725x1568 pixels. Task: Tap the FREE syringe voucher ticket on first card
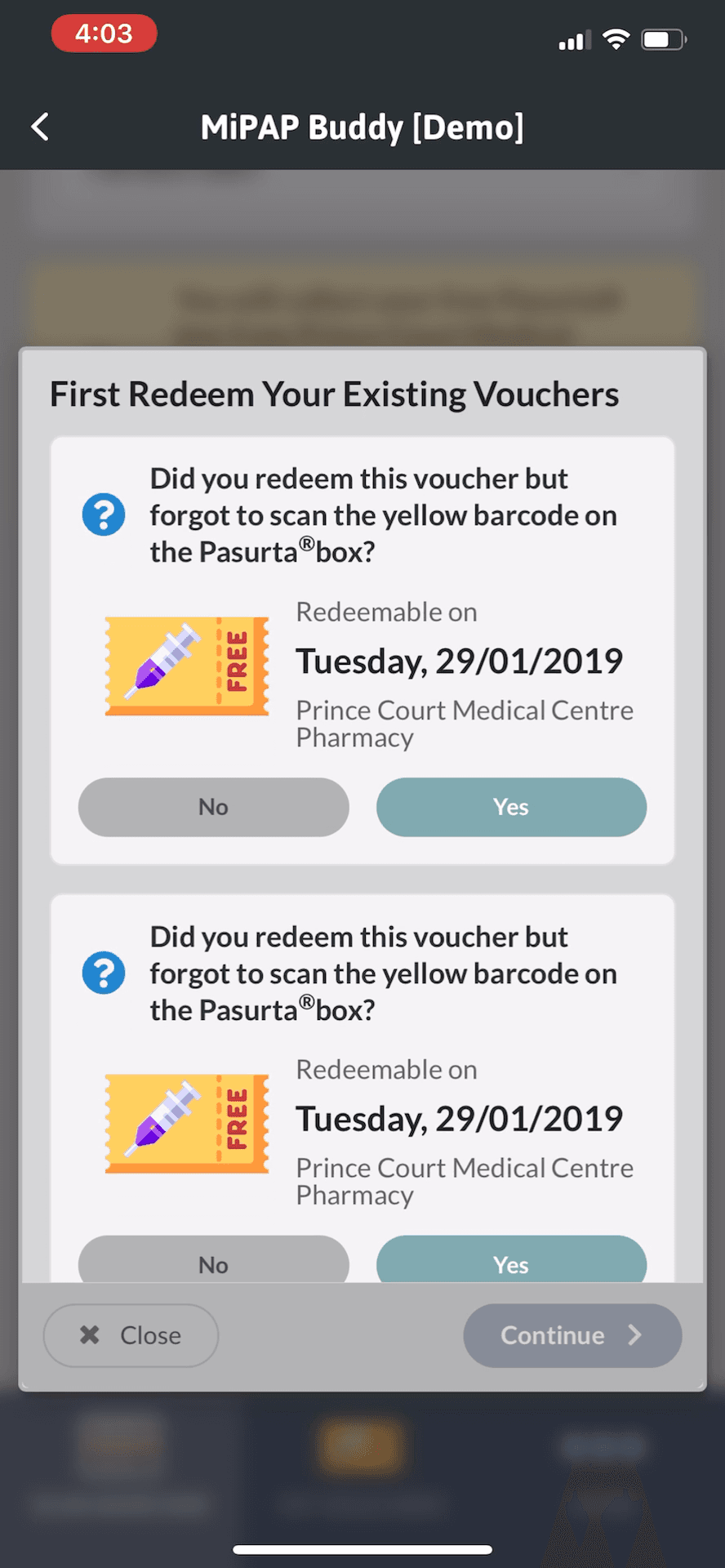186,666
